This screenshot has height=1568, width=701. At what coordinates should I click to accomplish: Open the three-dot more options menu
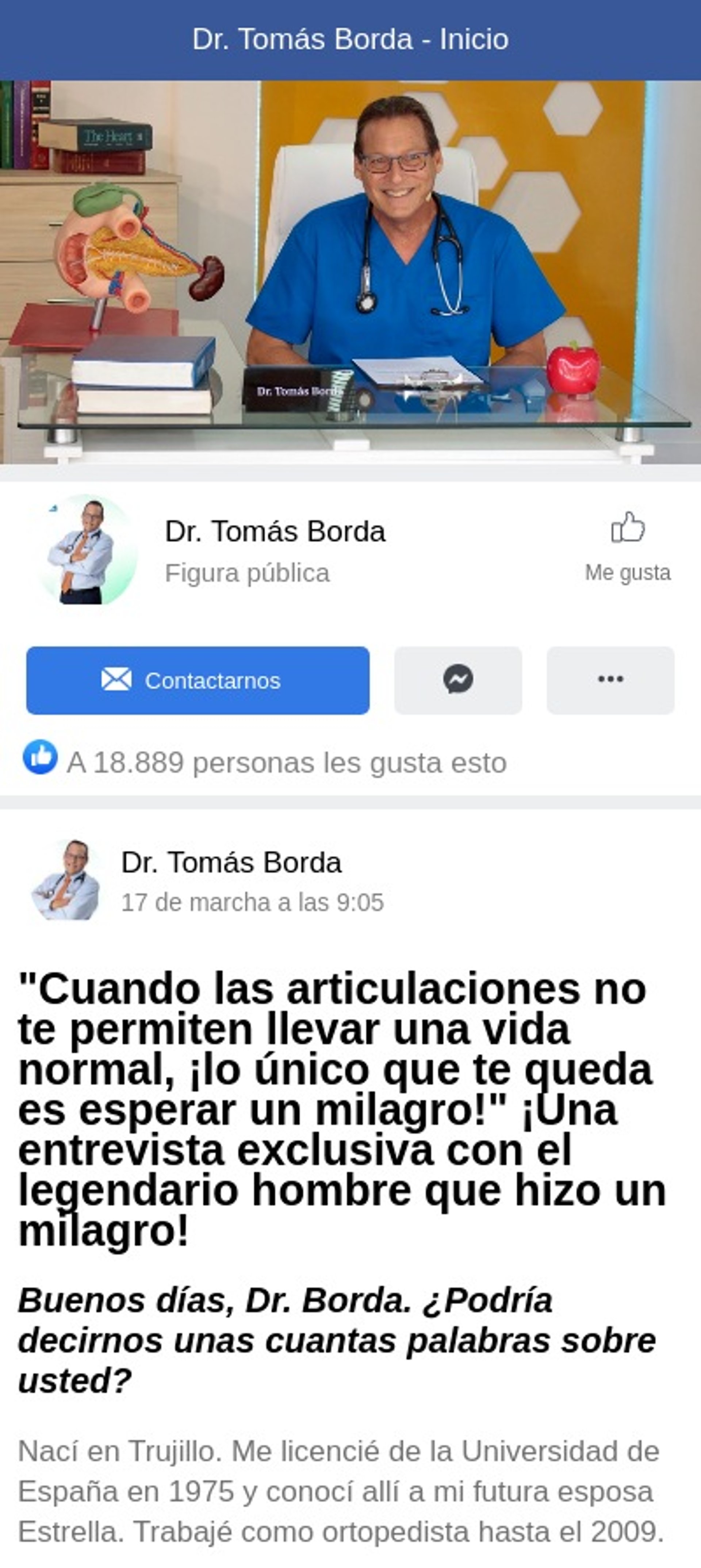coord(610,680)
